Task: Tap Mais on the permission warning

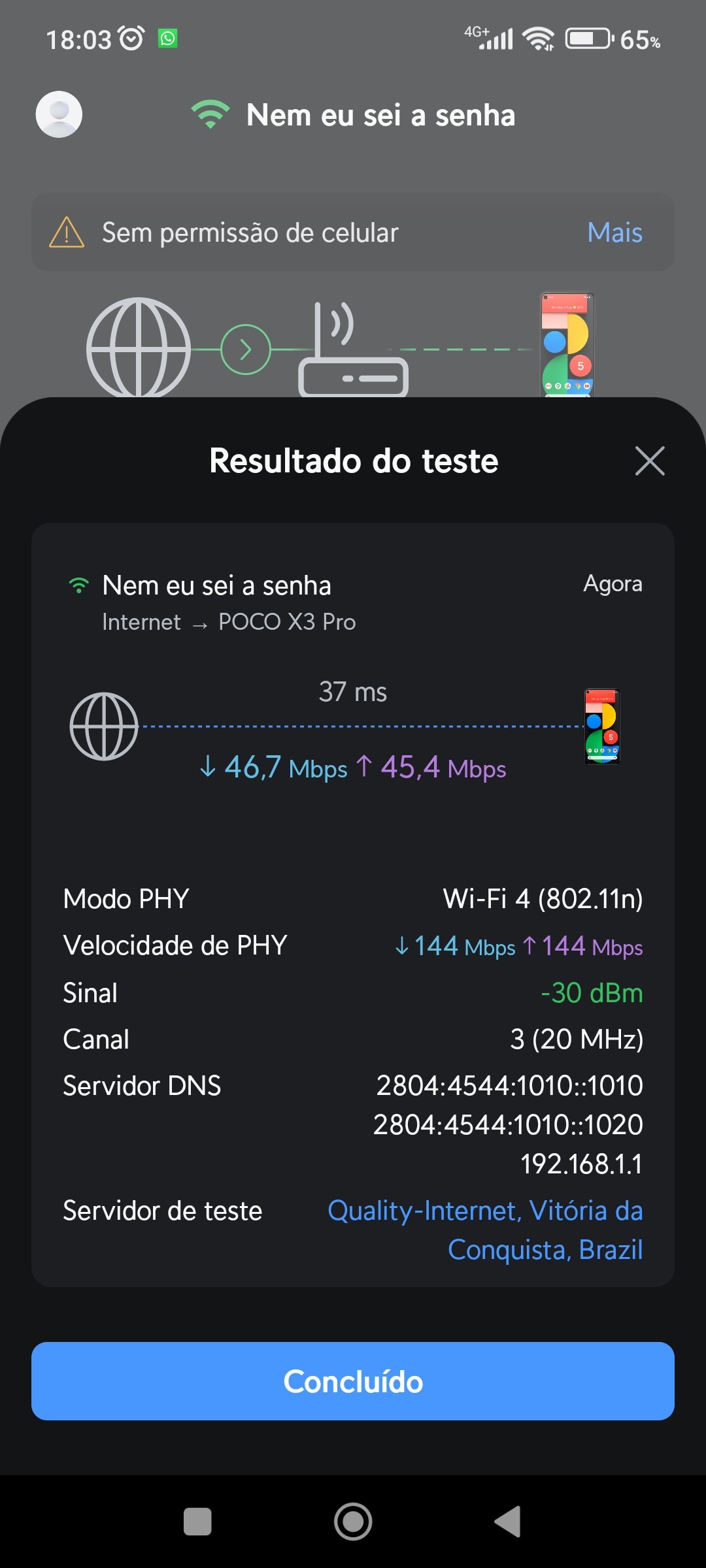Action: point(614,233)
